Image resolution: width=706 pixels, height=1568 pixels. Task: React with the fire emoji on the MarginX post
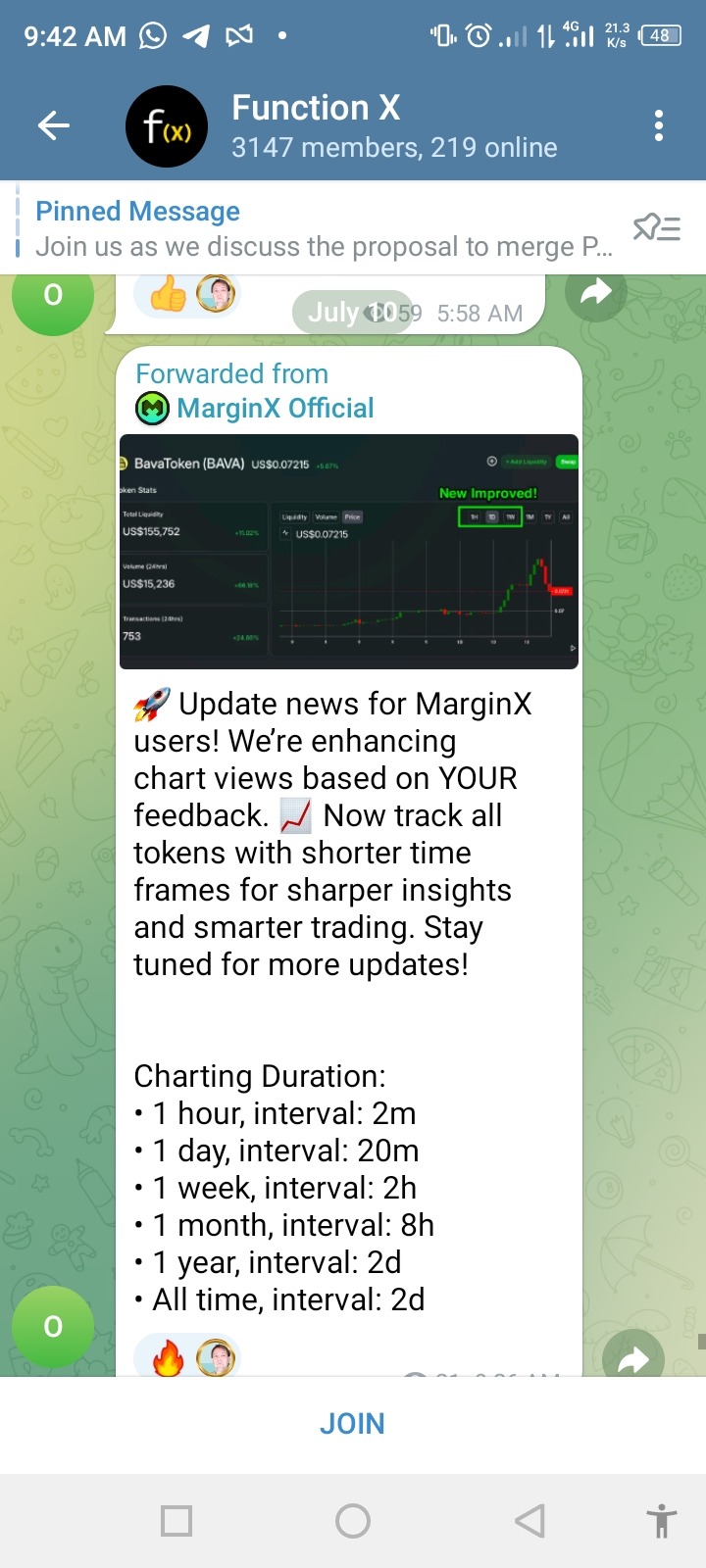click(x=169, y=1358)
